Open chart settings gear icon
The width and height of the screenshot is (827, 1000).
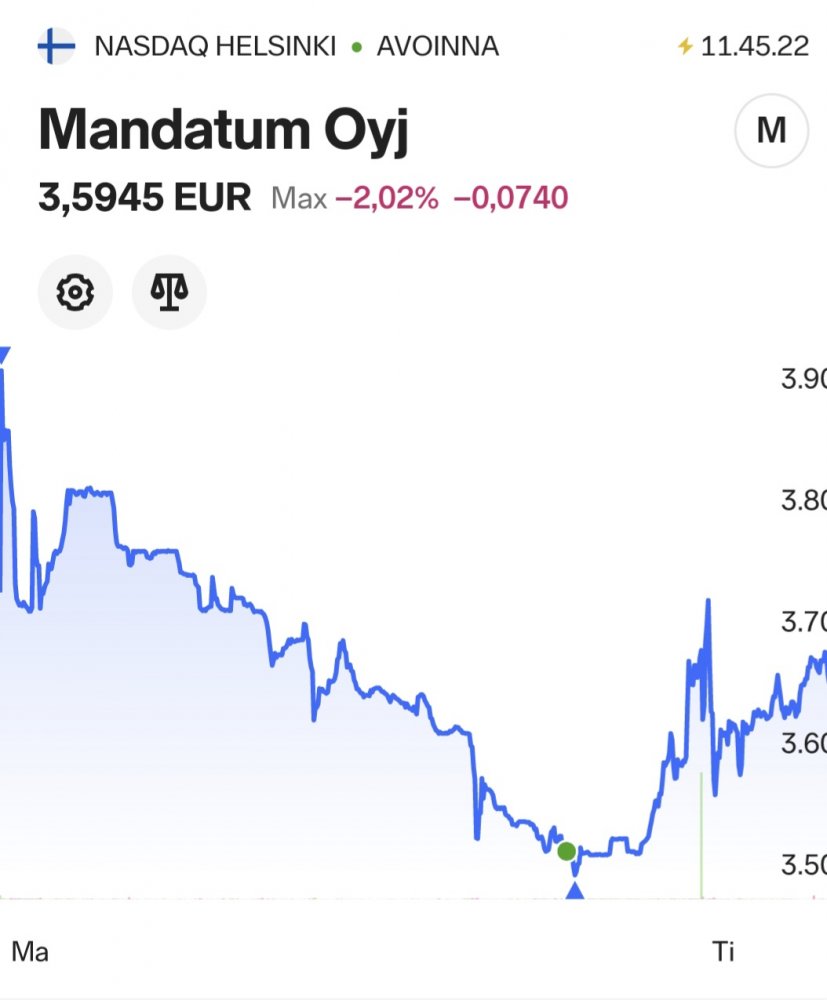click(75, 292)
